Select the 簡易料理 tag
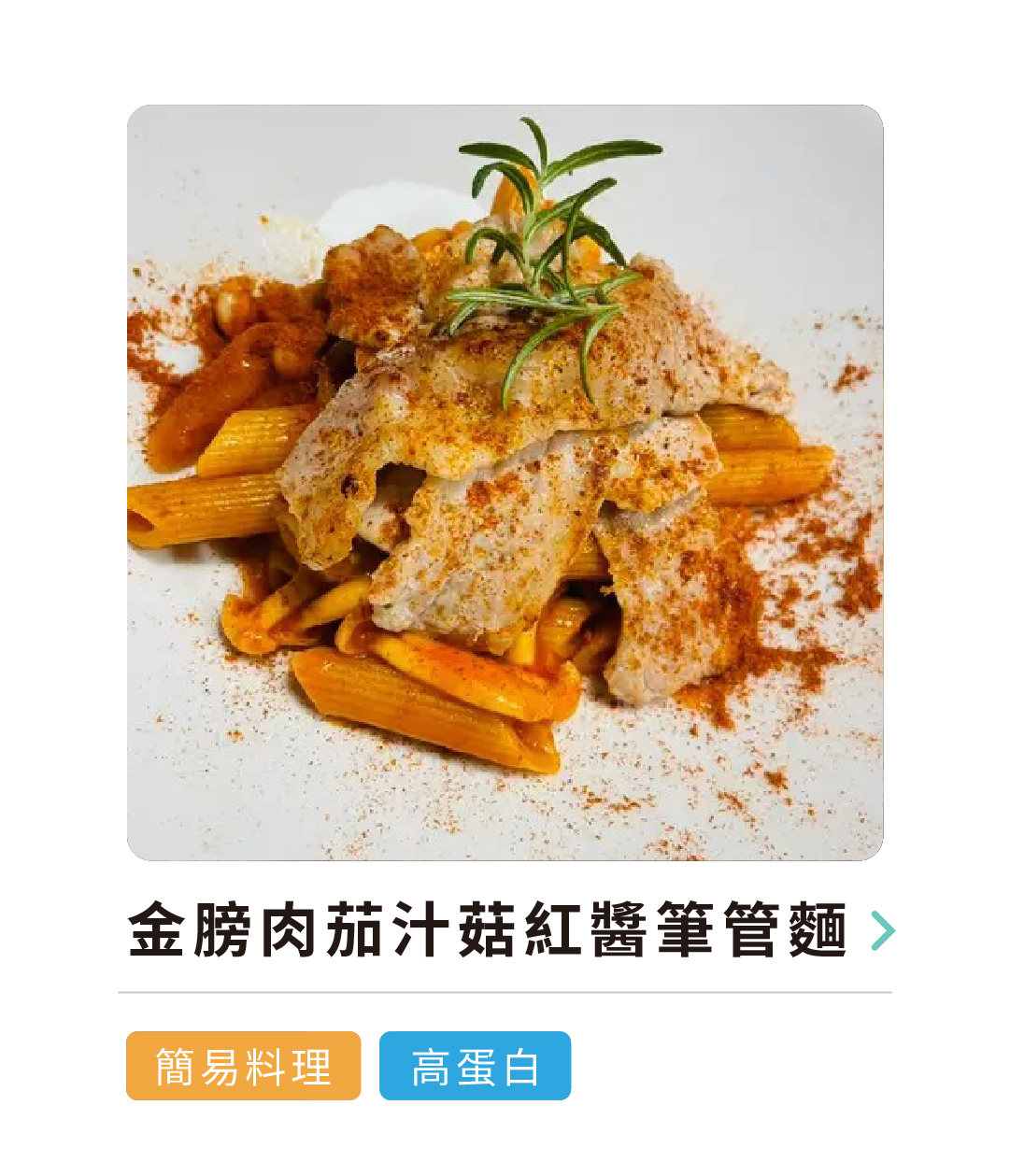 pos(243,1066)
